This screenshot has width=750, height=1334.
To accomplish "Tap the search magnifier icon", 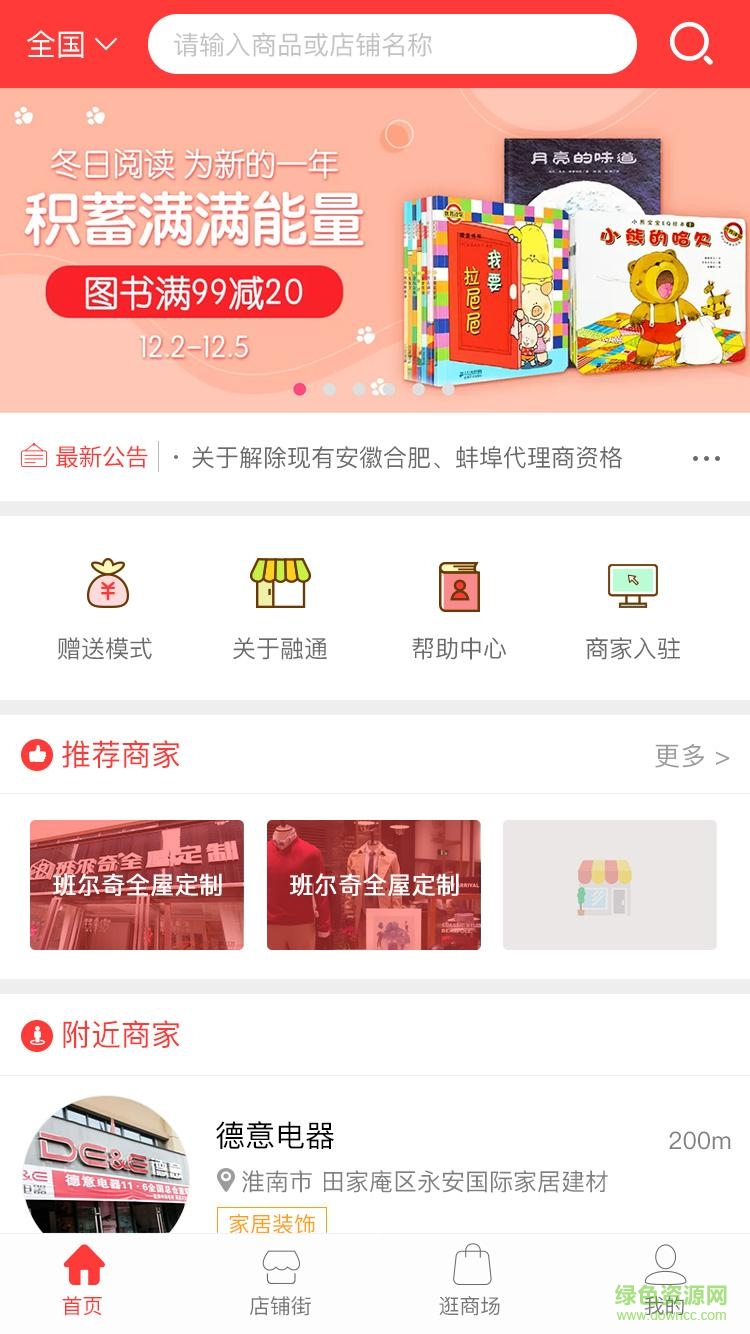I will click(x=688, y=44).
